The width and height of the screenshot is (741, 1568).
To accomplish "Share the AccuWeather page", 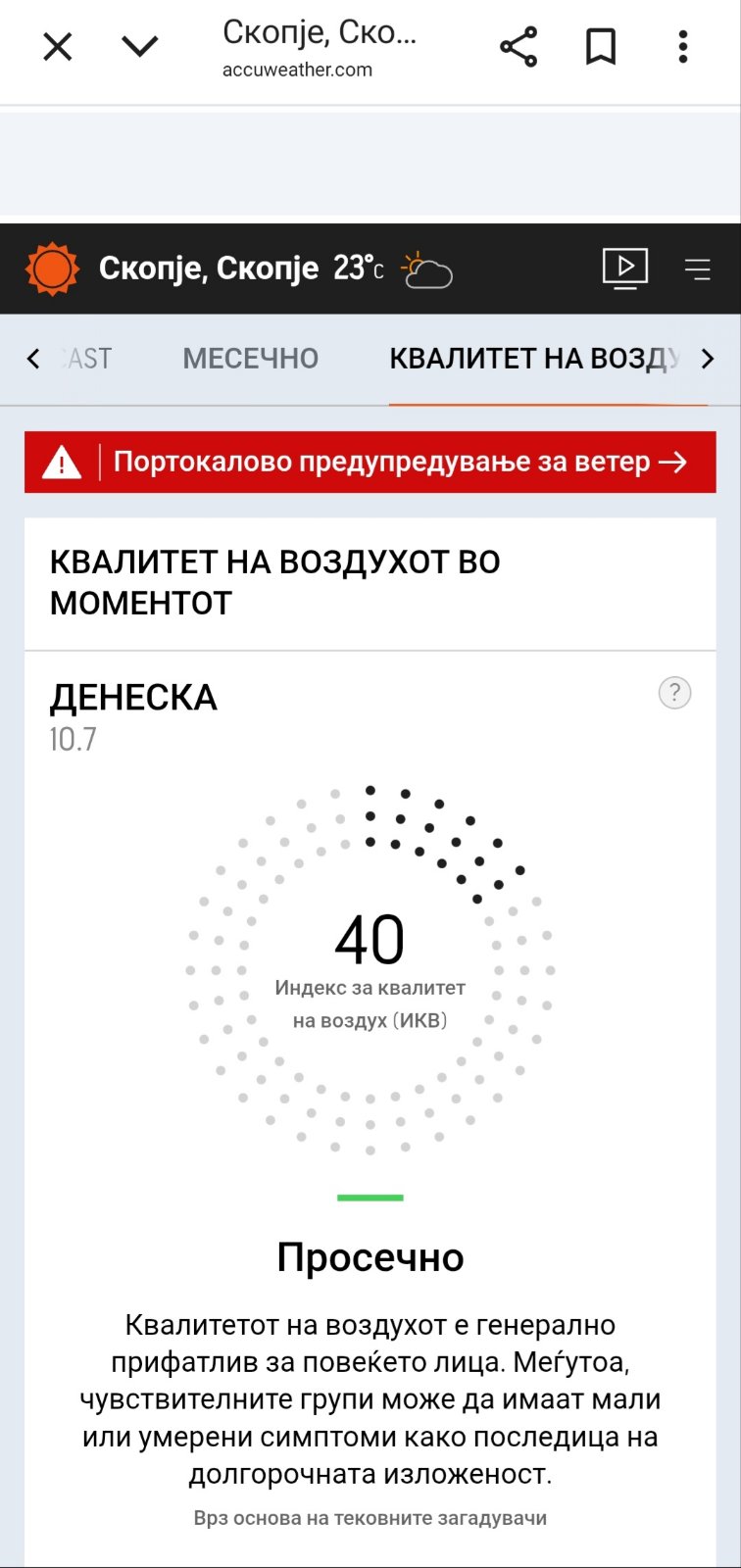I will [519, 46].
